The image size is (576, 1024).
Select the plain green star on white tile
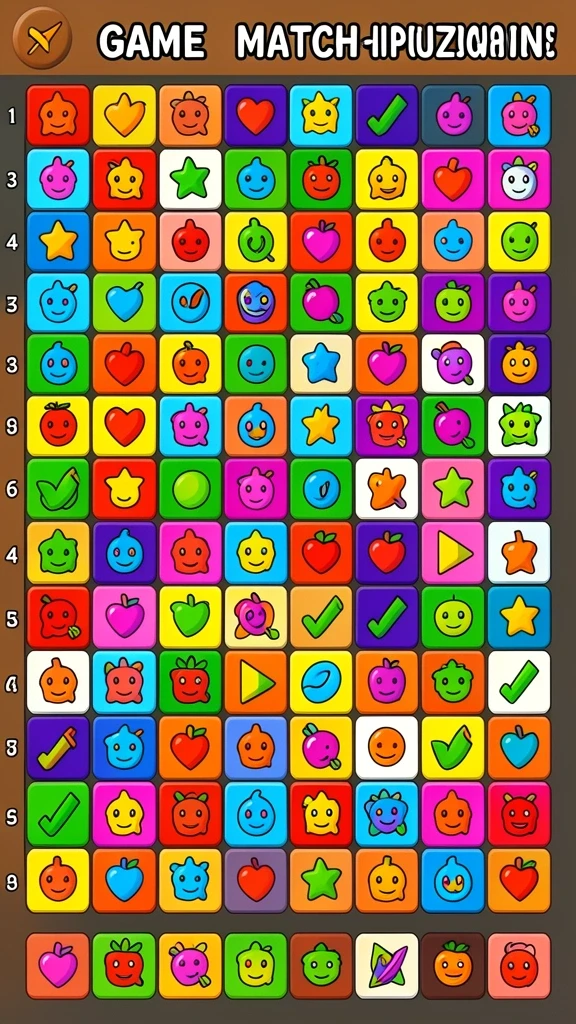pyautogui.click(x=190, y=180)
